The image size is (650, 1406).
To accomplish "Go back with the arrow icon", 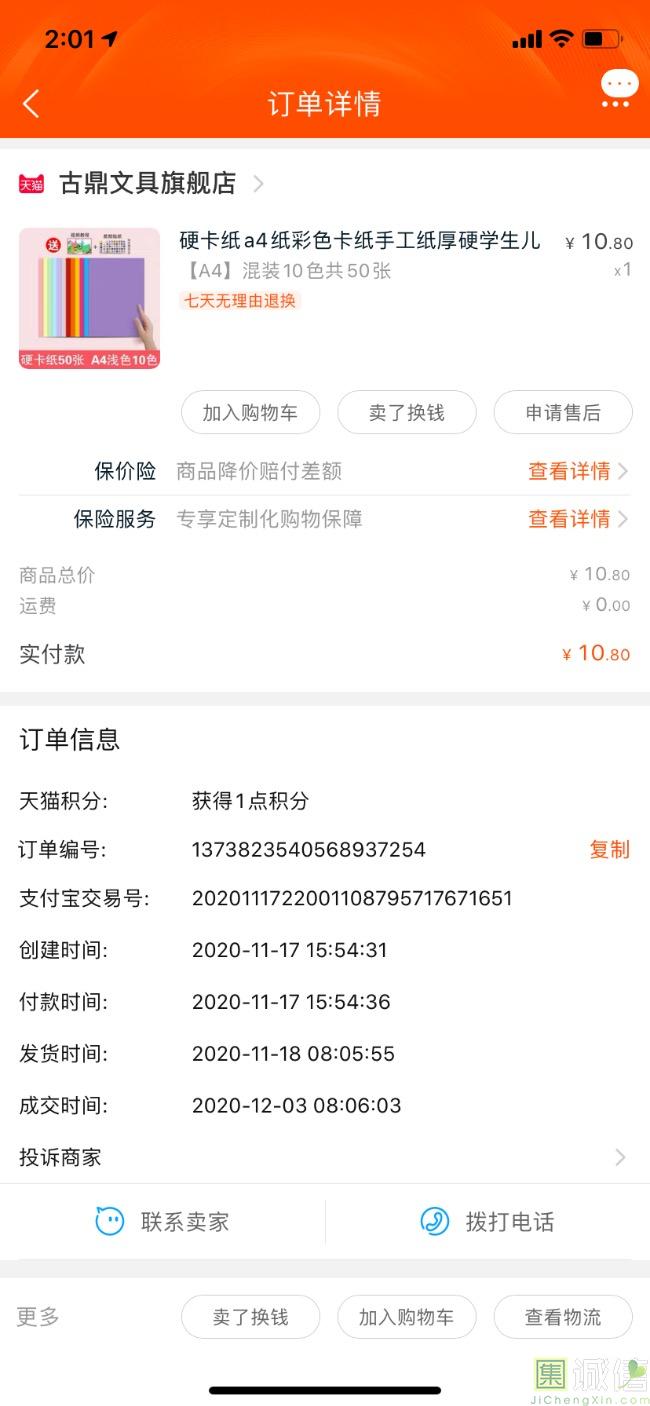I will click(31, 104).
